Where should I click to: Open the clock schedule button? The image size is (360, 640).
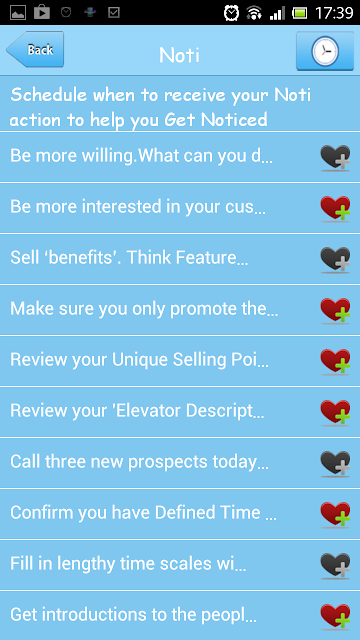(x=325, y=51)
